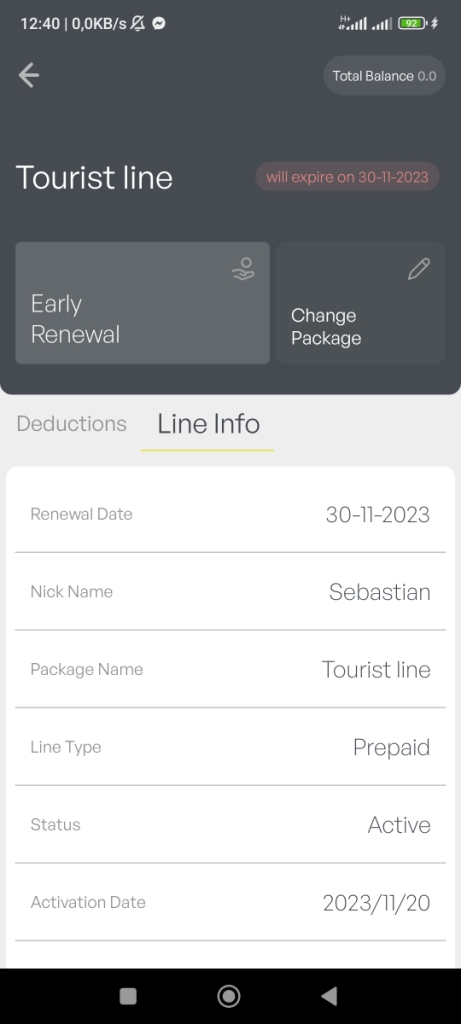This screenshot has width=461, height=1024.
Task: Open the Total Balance chip
Action: coord(385,76)
